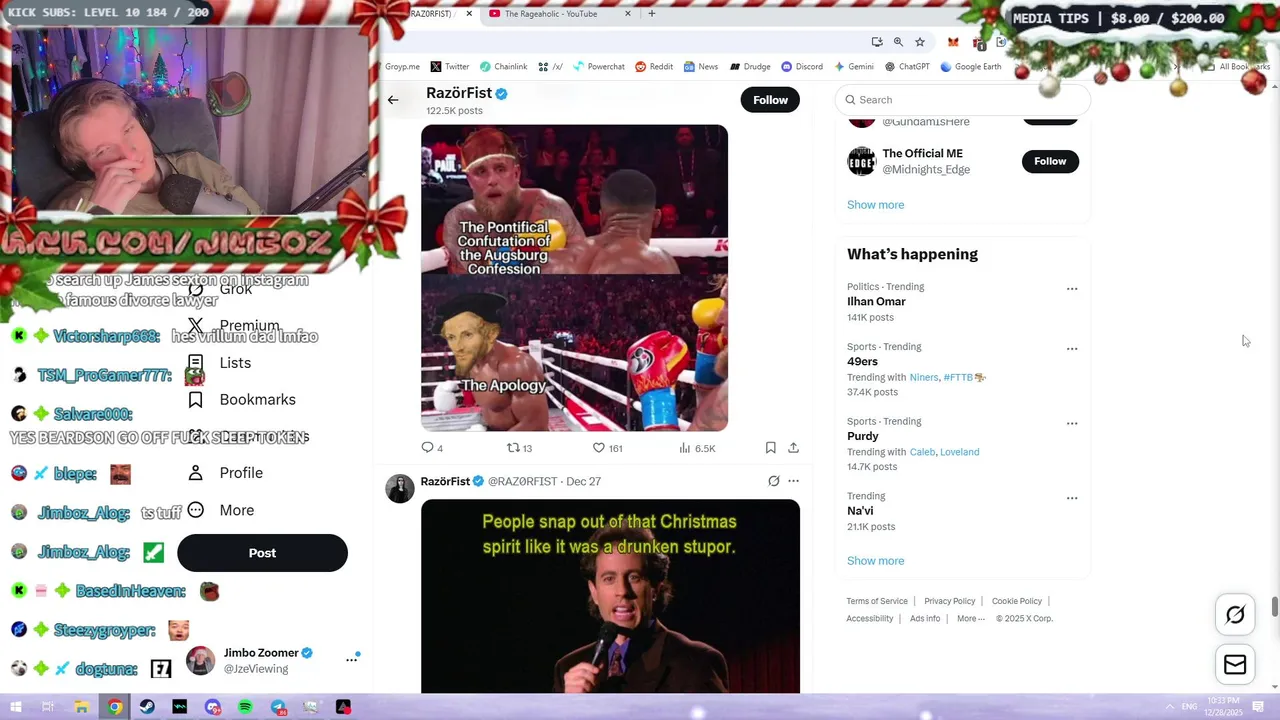This screenshot has height=720, width=1280.
Task: Open the Ilhan Omar trending topic
Action: (x=876, y=301)
